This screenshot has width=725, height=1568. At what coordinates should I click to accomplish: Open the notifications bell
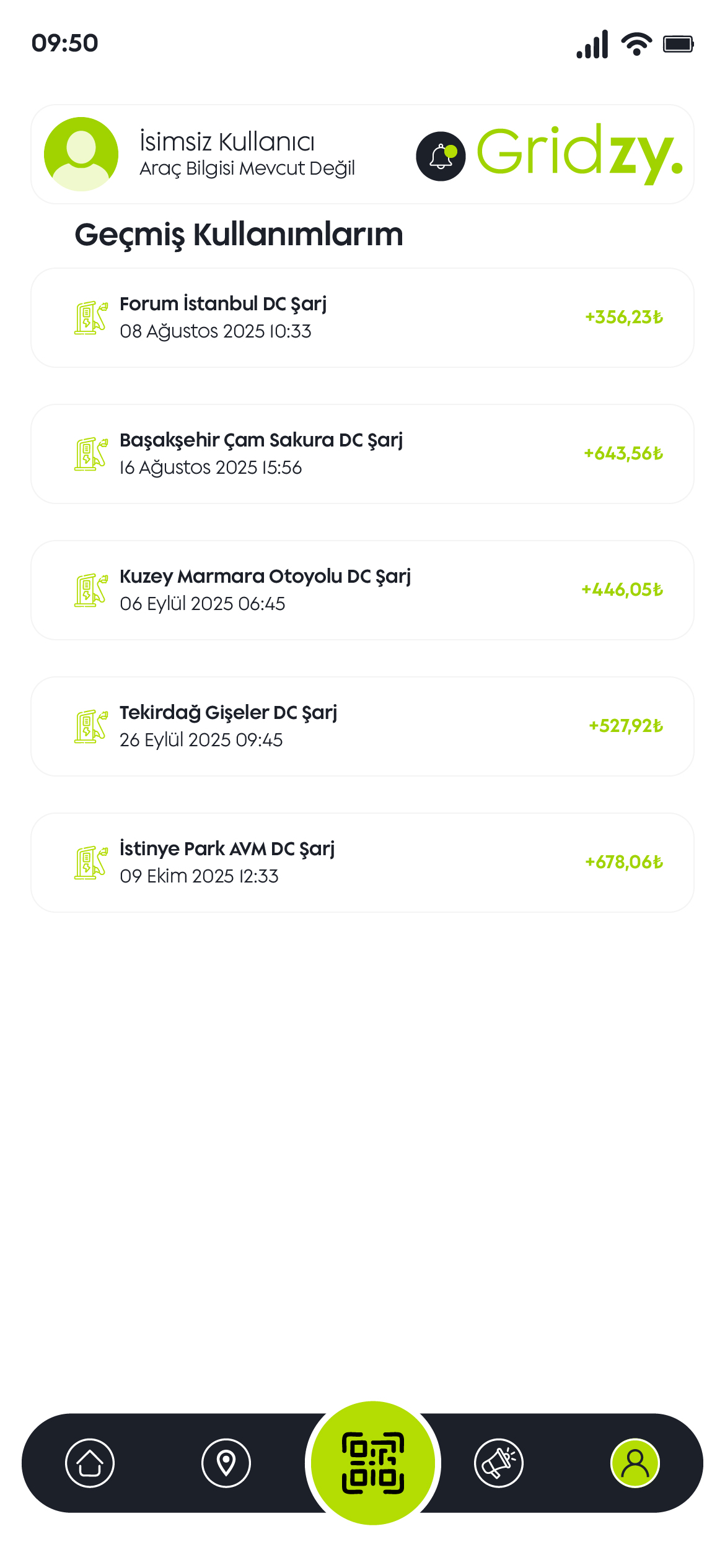(441, 156)
